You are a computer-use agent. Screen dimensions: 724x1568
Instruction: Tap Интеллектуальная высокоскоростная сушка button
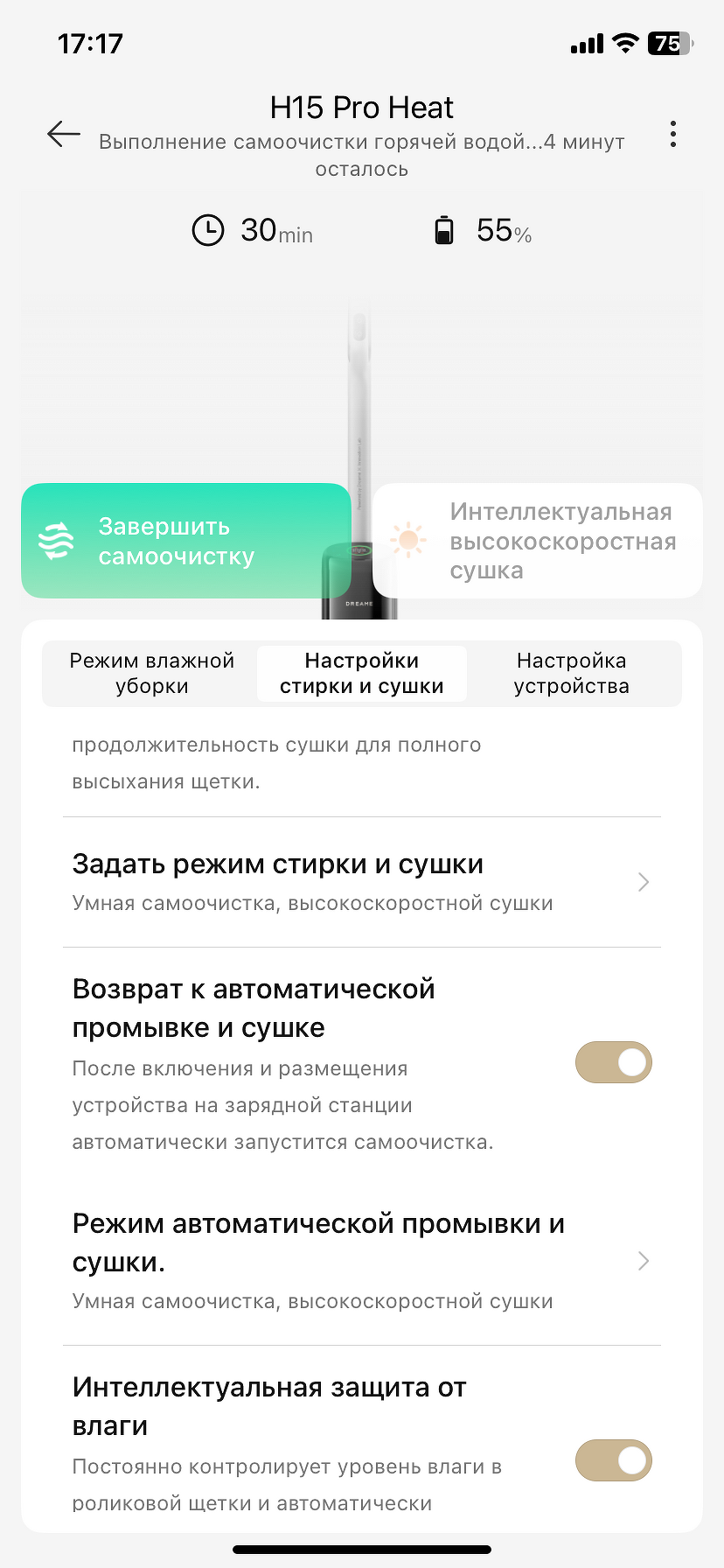coord(538,541)
